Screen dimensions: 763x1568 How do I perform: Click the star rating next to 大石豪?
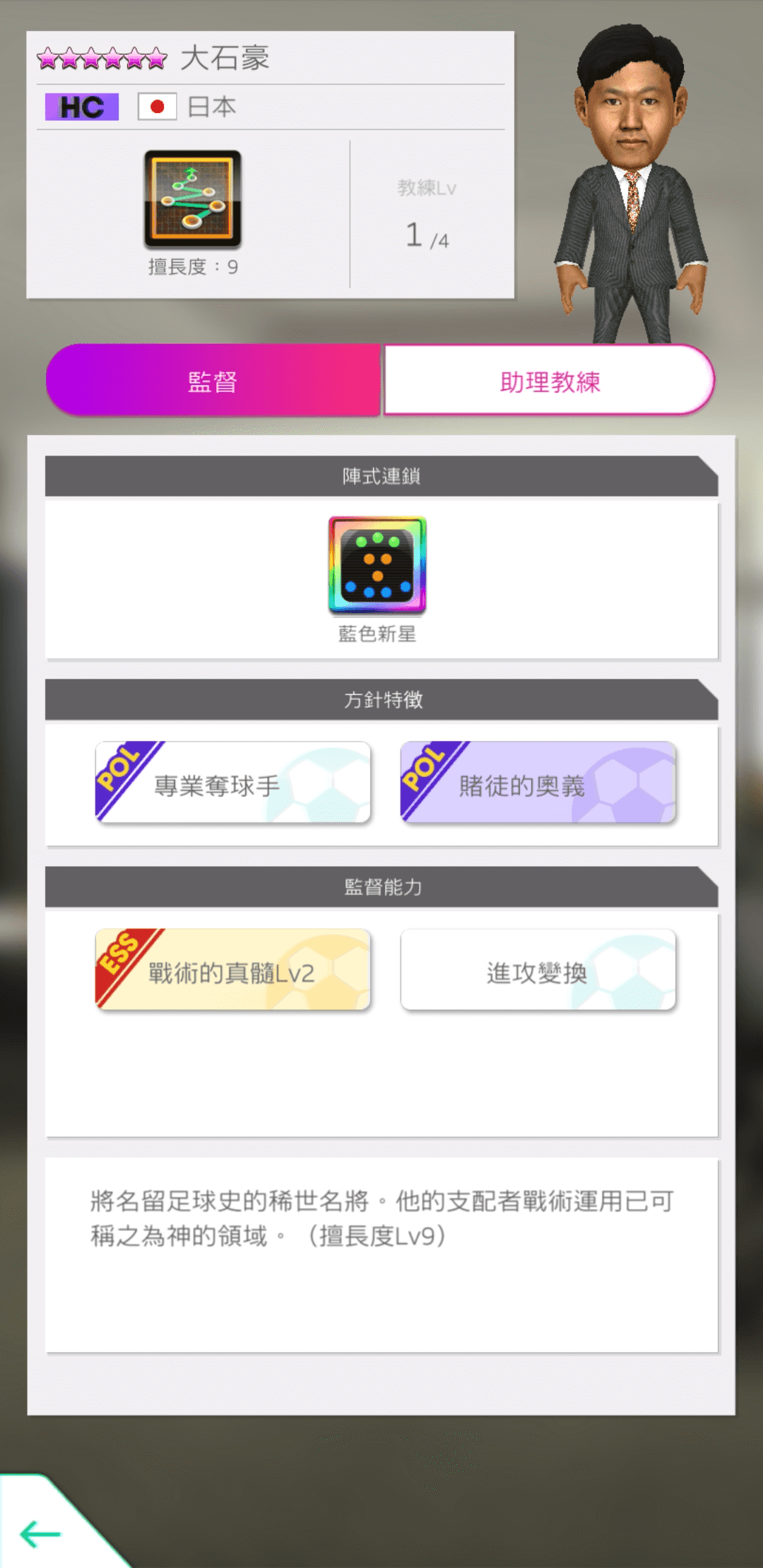(99, 58)
